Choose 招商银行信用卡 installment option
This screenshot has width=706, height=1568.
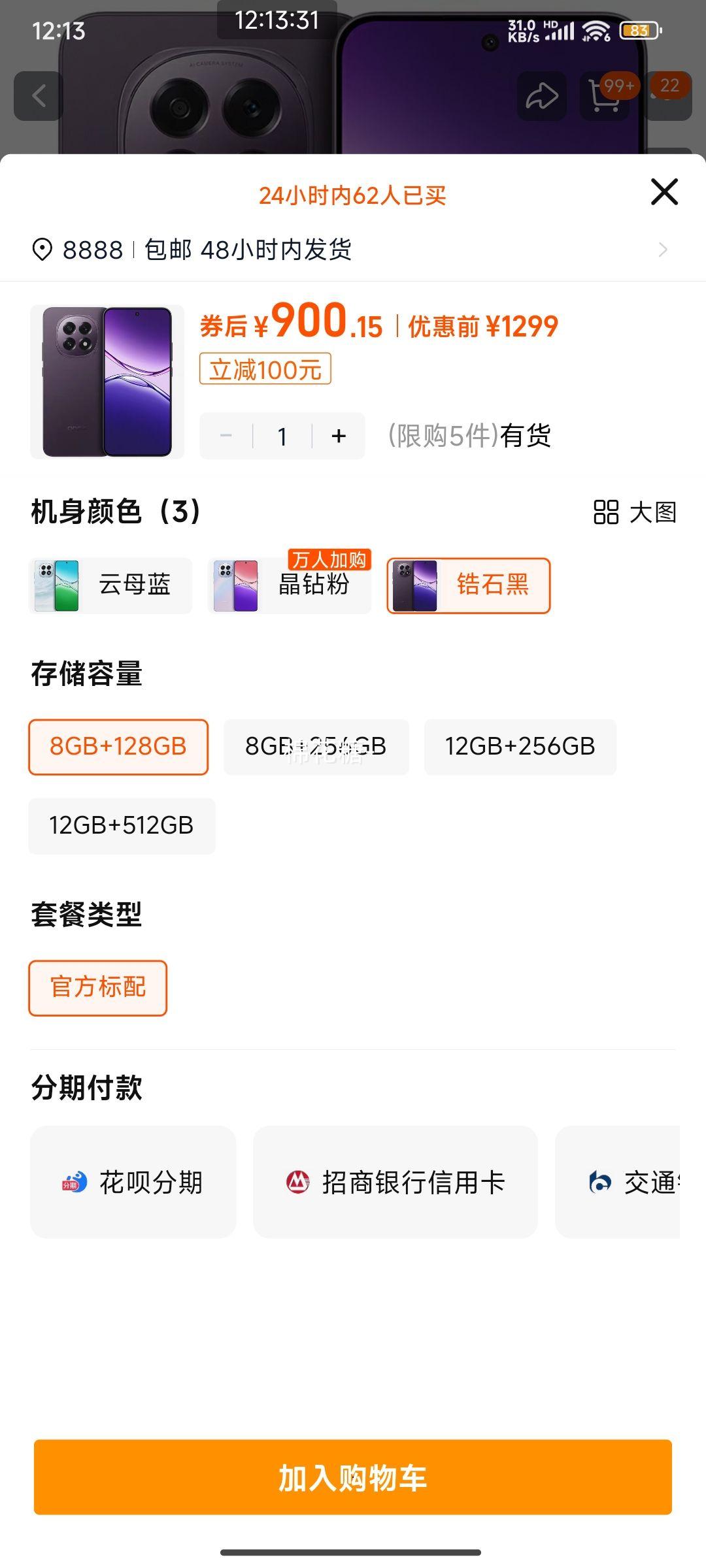395,1182
